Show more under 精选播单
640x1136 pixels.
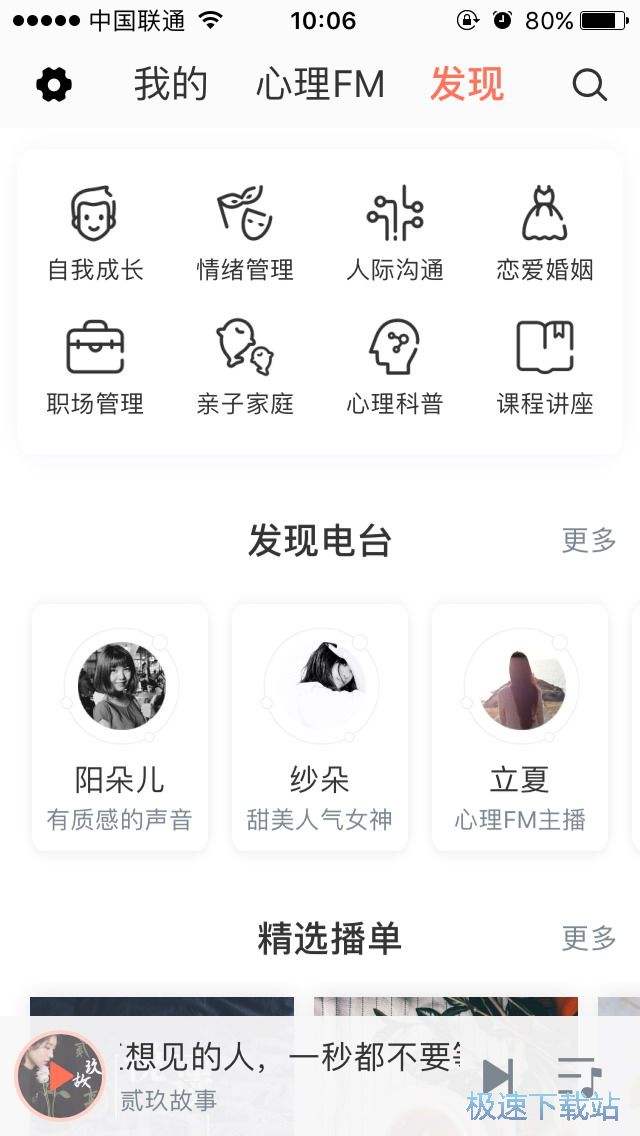[x=588, y=938]
